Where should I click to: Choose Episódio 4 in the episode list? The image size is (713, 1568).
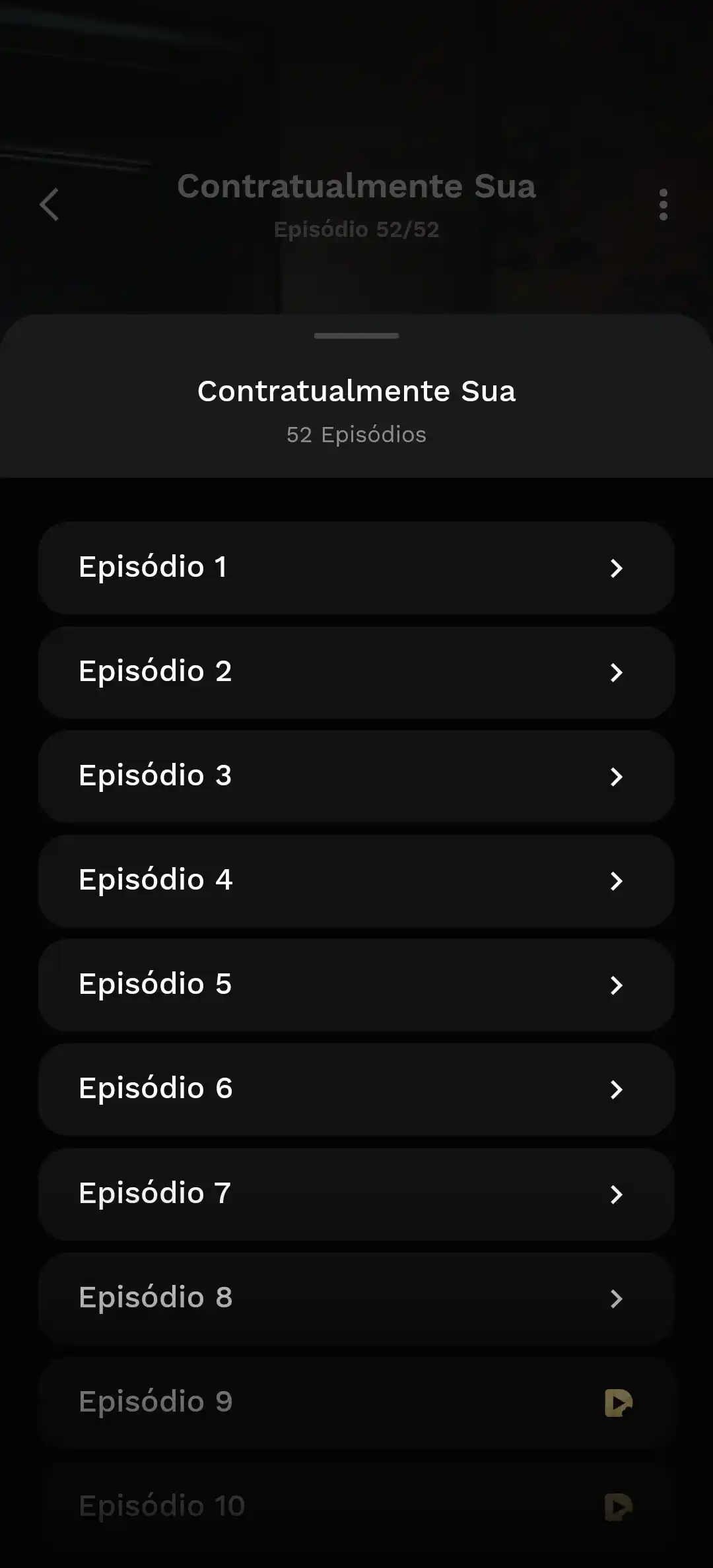tap(356, 880)
